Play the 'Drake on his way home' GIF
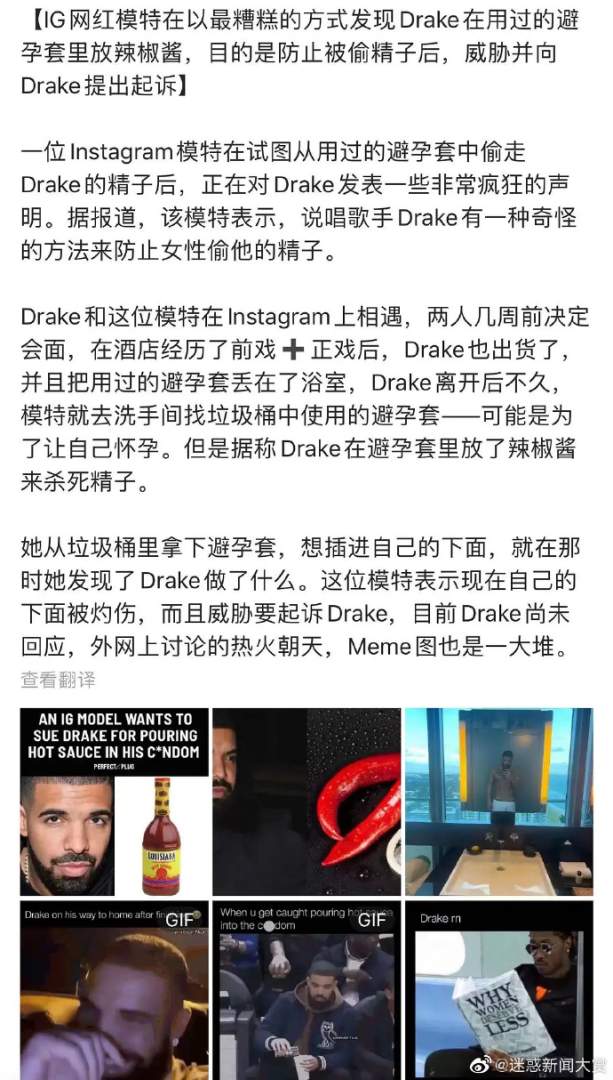This screenshot has height=1080, width=613. click(x=114, y=990)
